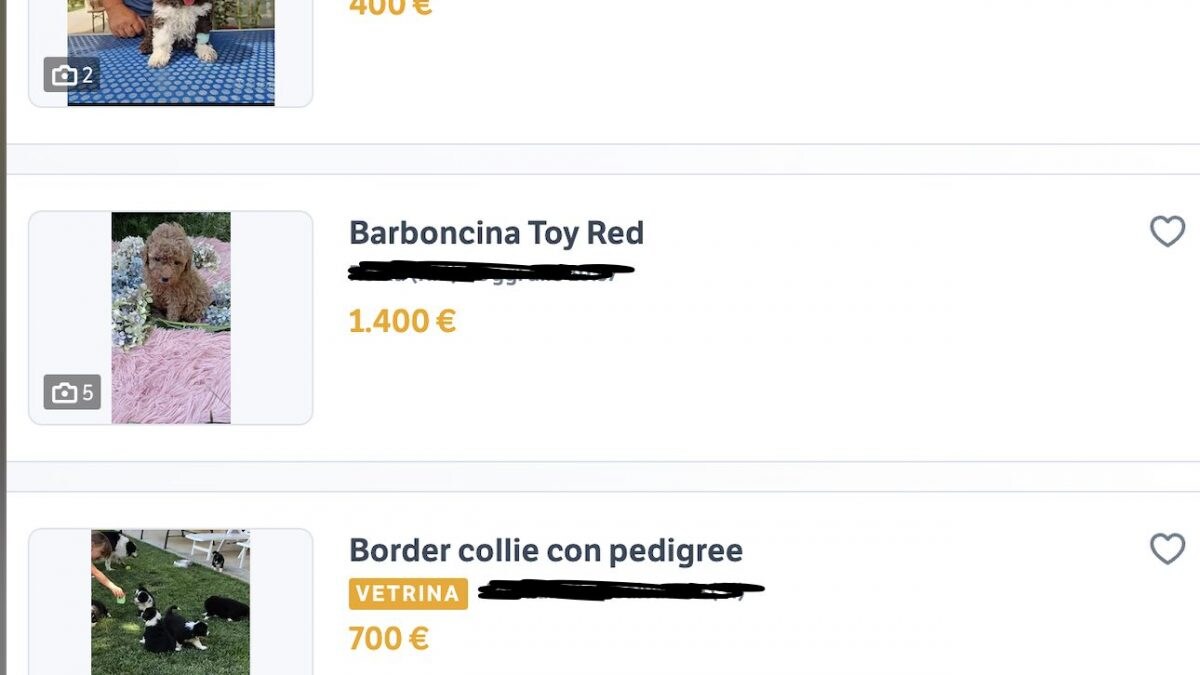Open the 400 € puppy listing photo
1200x675 pixels.
(171, 50)
